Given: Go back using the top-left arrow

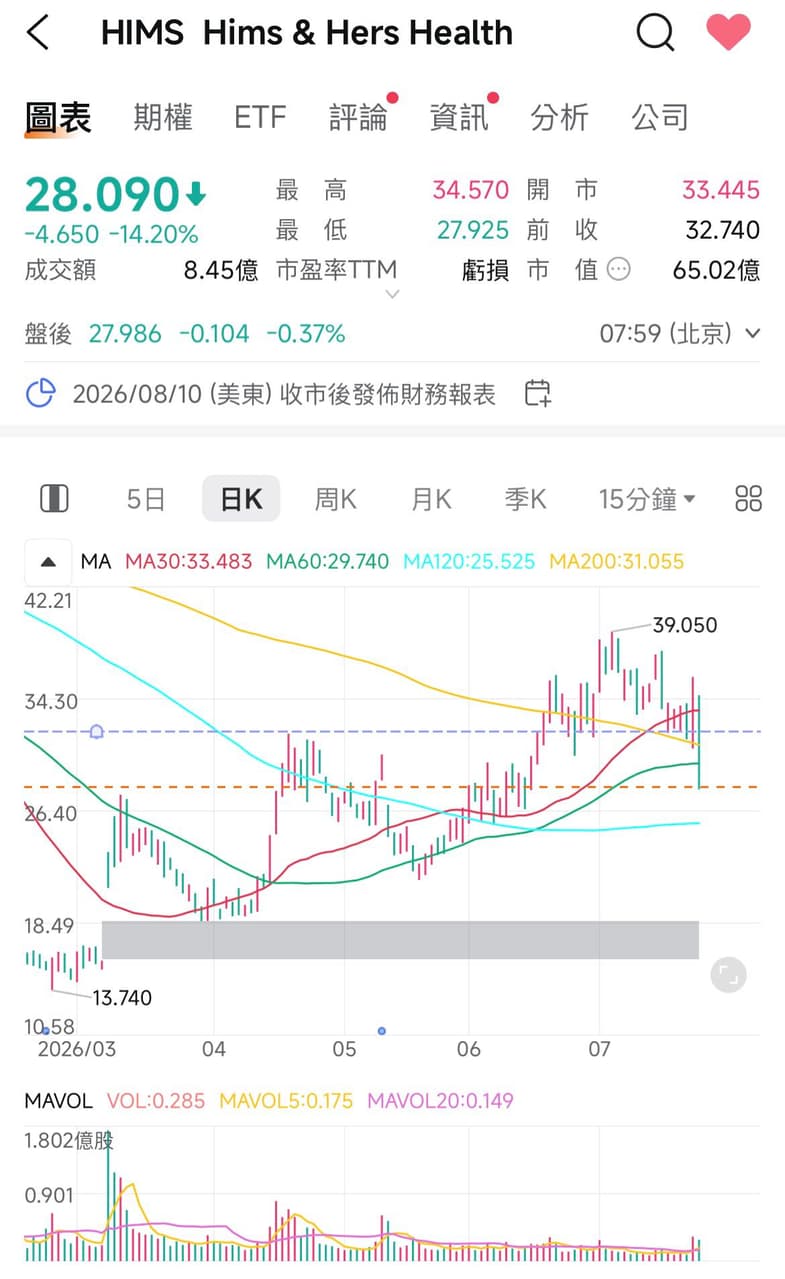Looking at the screenshot, I should [38, 33].
